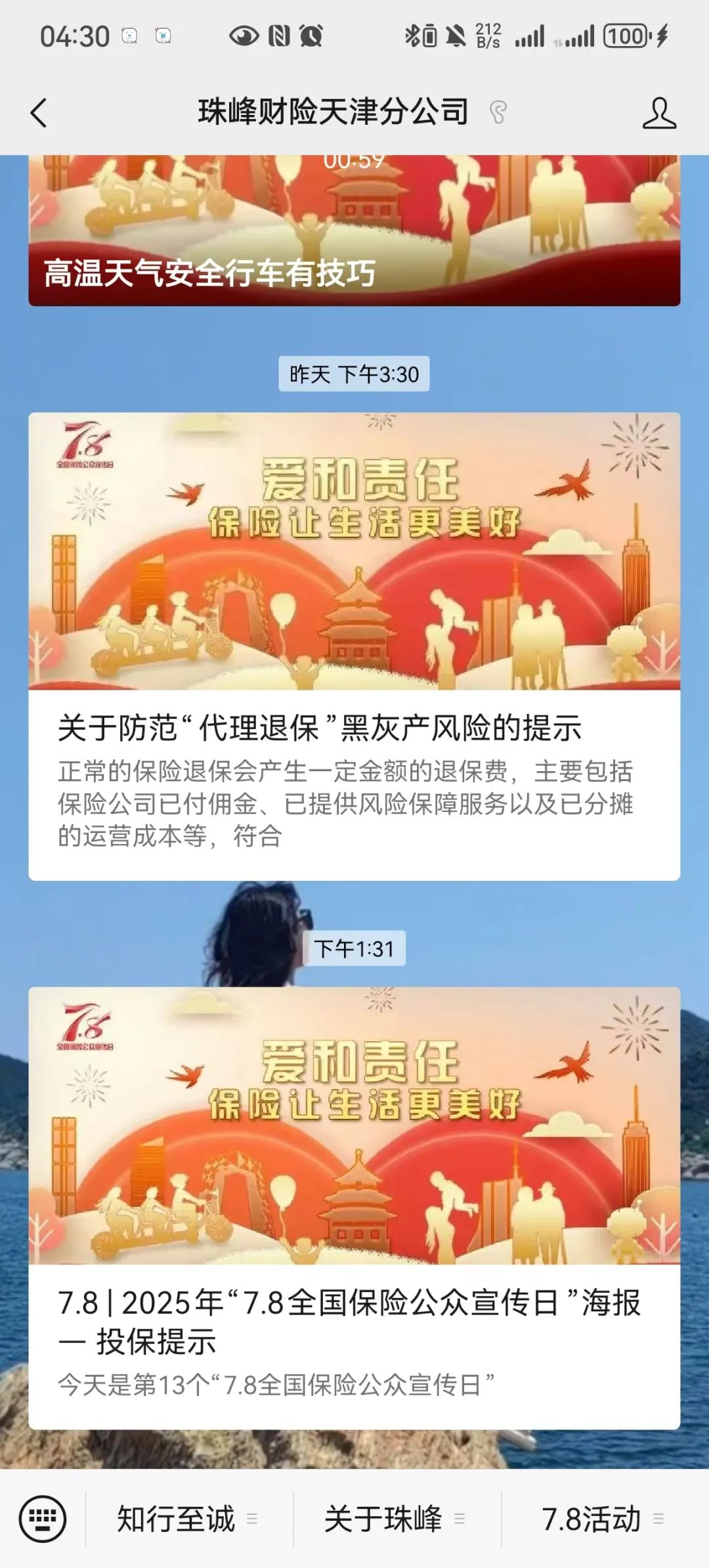This screenshot has height=1568, width=709.
Task: Open the 高温天气安全行车有技巧 video card
Action: click(x=354, y=230)
